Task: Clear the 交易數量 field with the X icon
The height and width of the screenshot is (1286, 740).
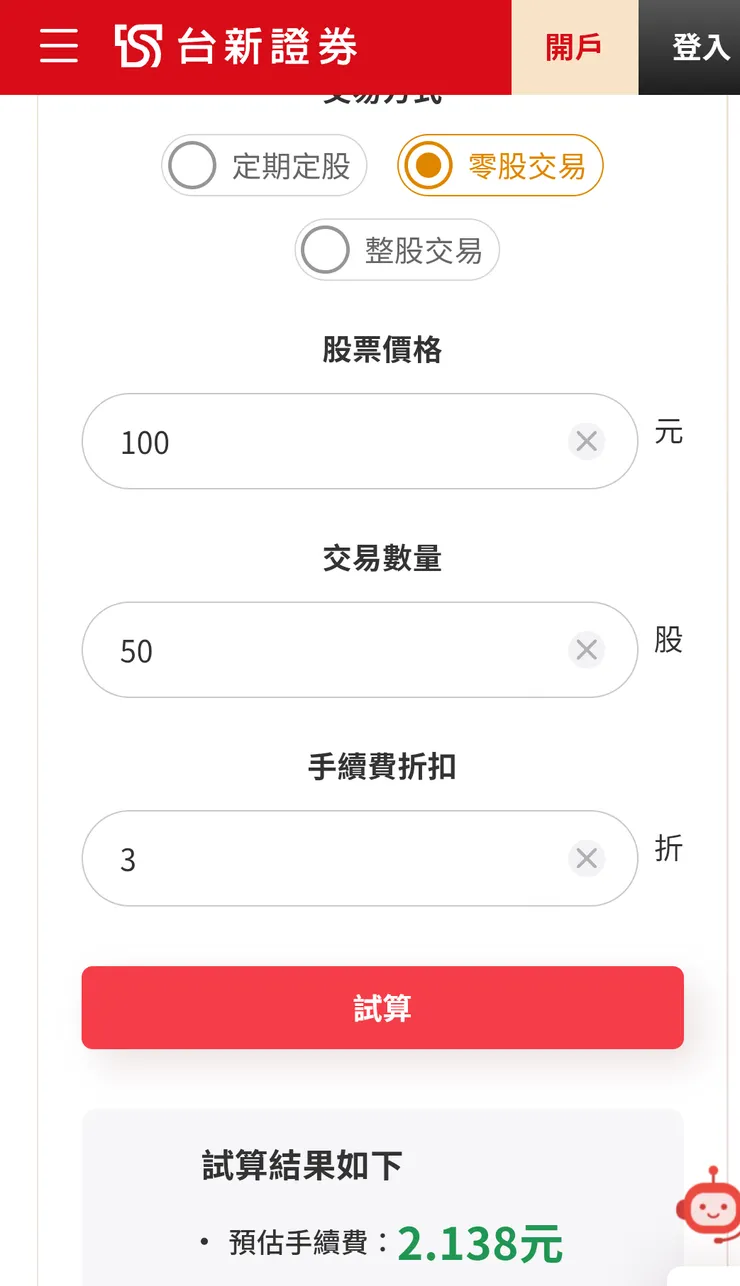Action: click(587, 650)
